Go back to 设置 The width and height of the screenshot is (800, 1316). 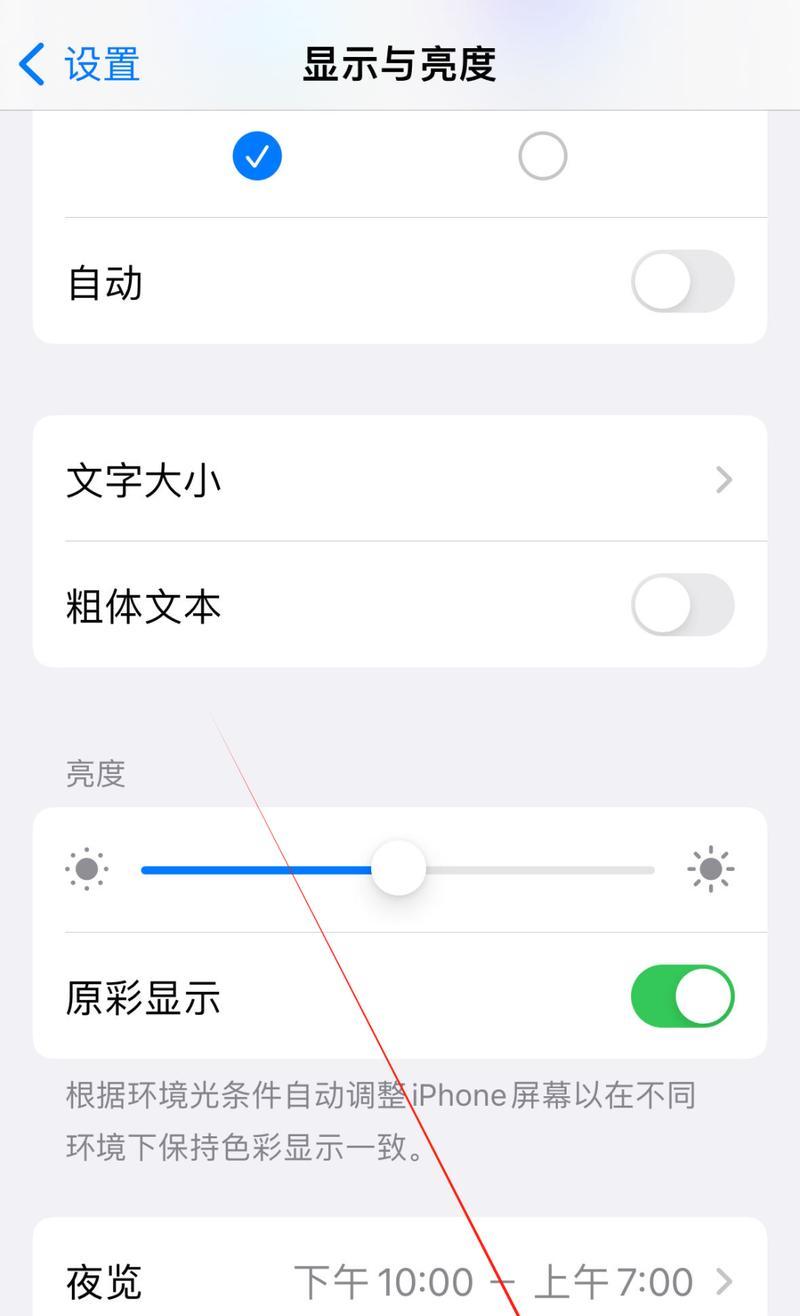point(79,65)
